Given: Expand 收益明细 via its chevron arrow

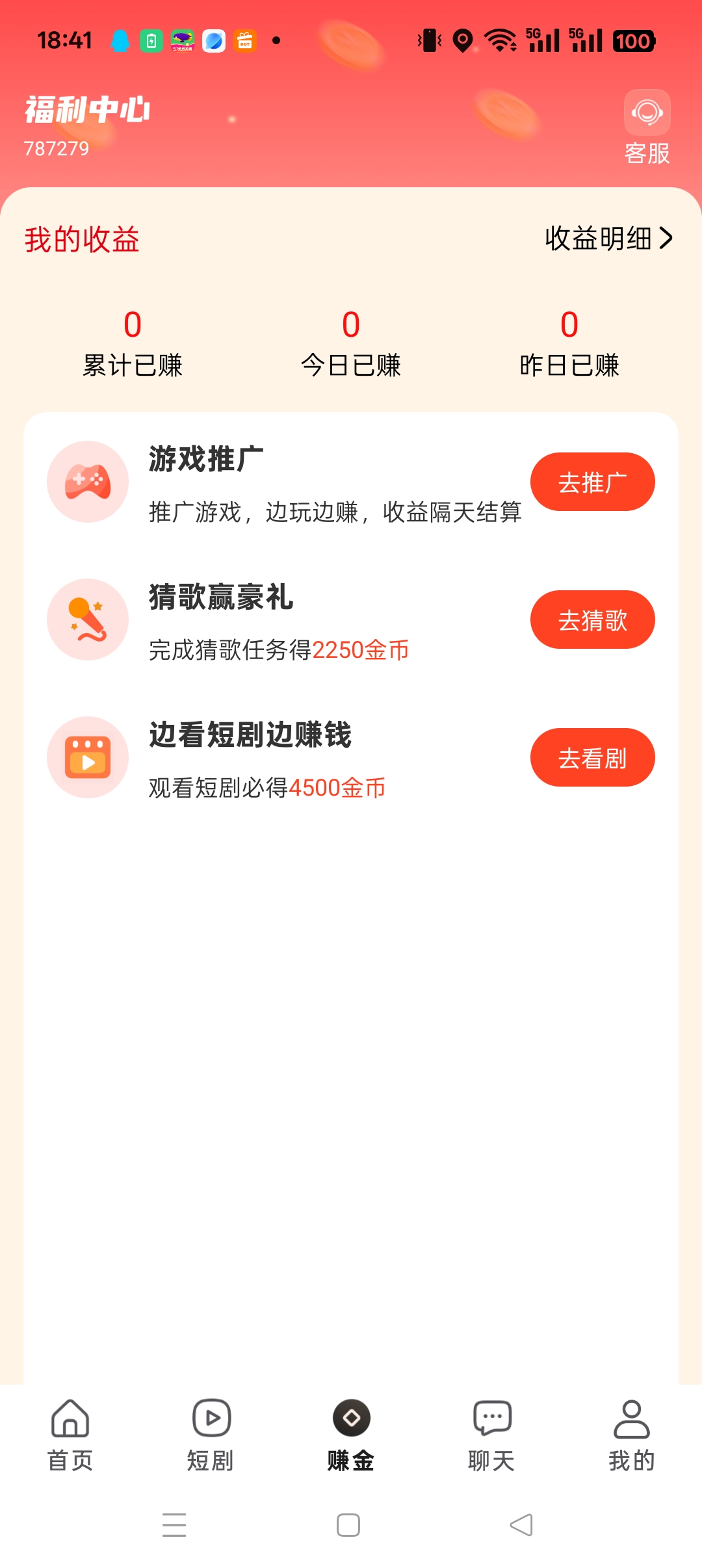Looking at the screenshot, I should point(666,239).
